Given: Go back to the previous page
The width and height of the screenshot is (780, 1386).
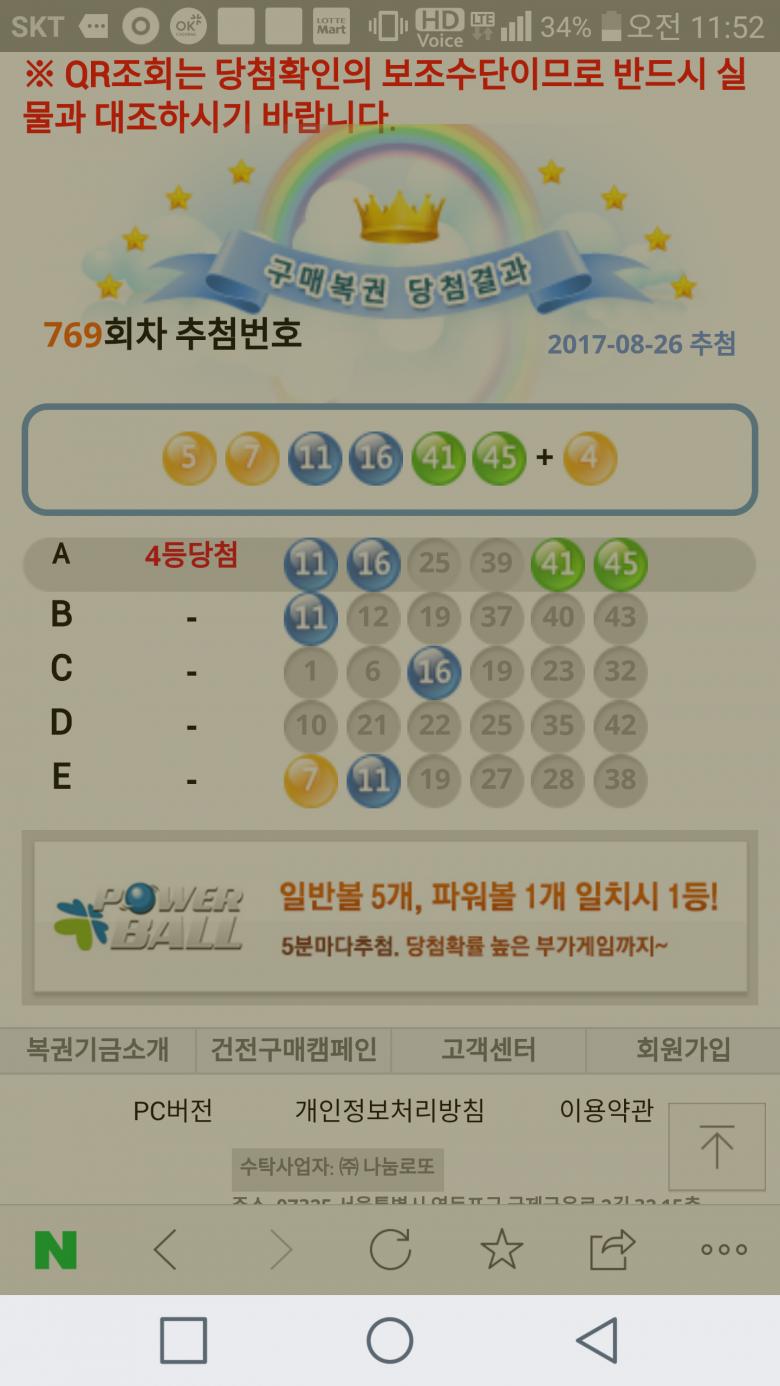Looking at the screenshot, I should [166, 1250].
